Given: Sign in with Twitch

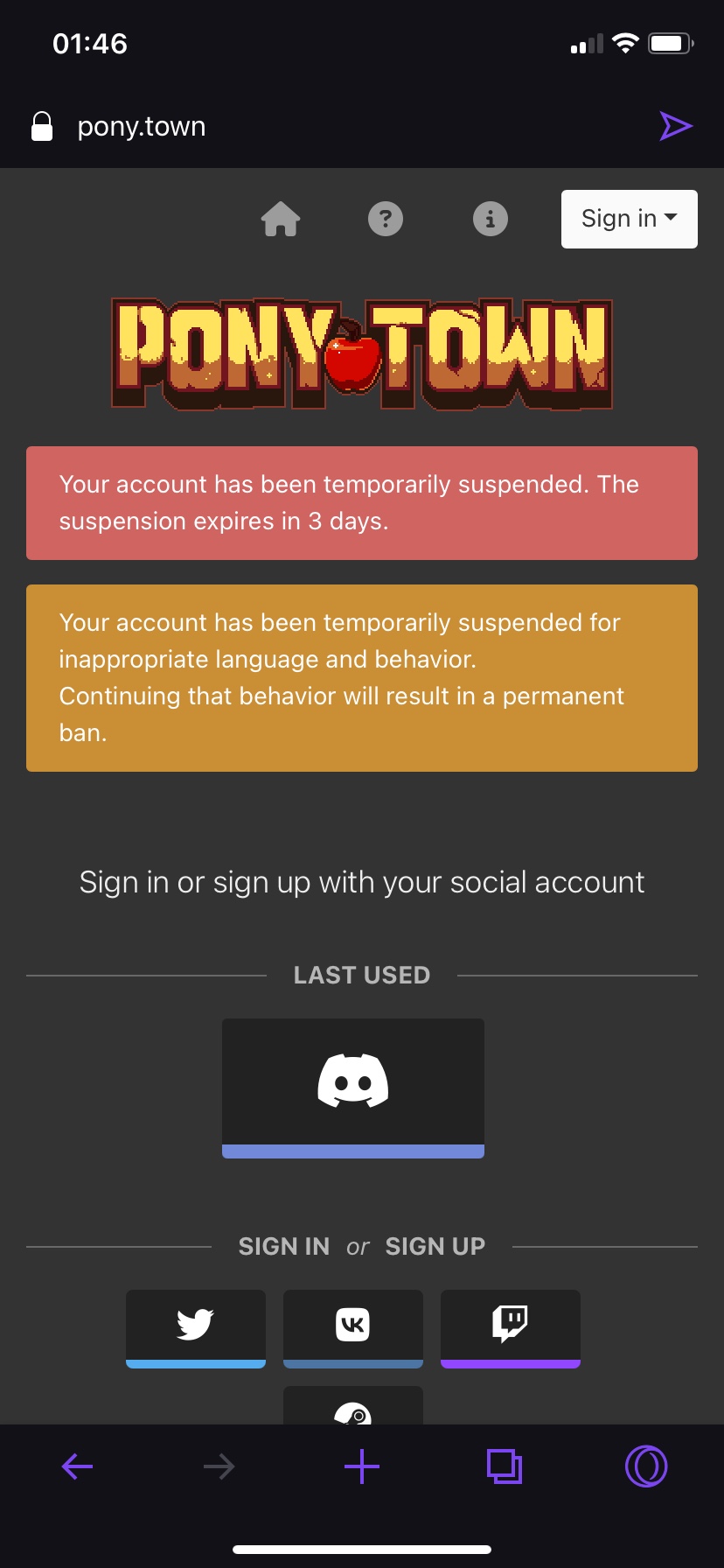Looking at the screenshot, I should [510, 1326].
